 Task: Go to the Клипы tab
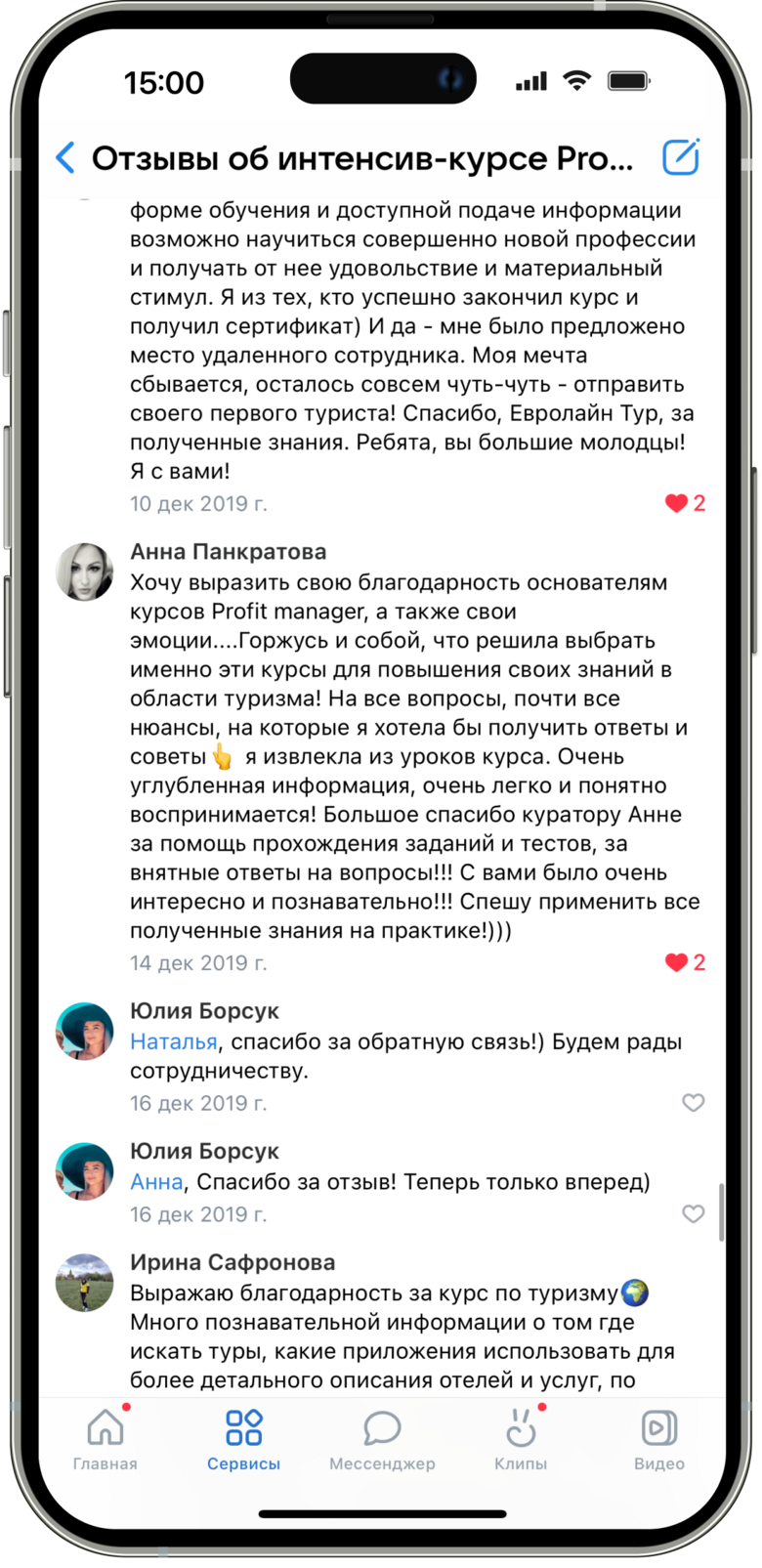pyautogui.click(x=521, y=1439)
